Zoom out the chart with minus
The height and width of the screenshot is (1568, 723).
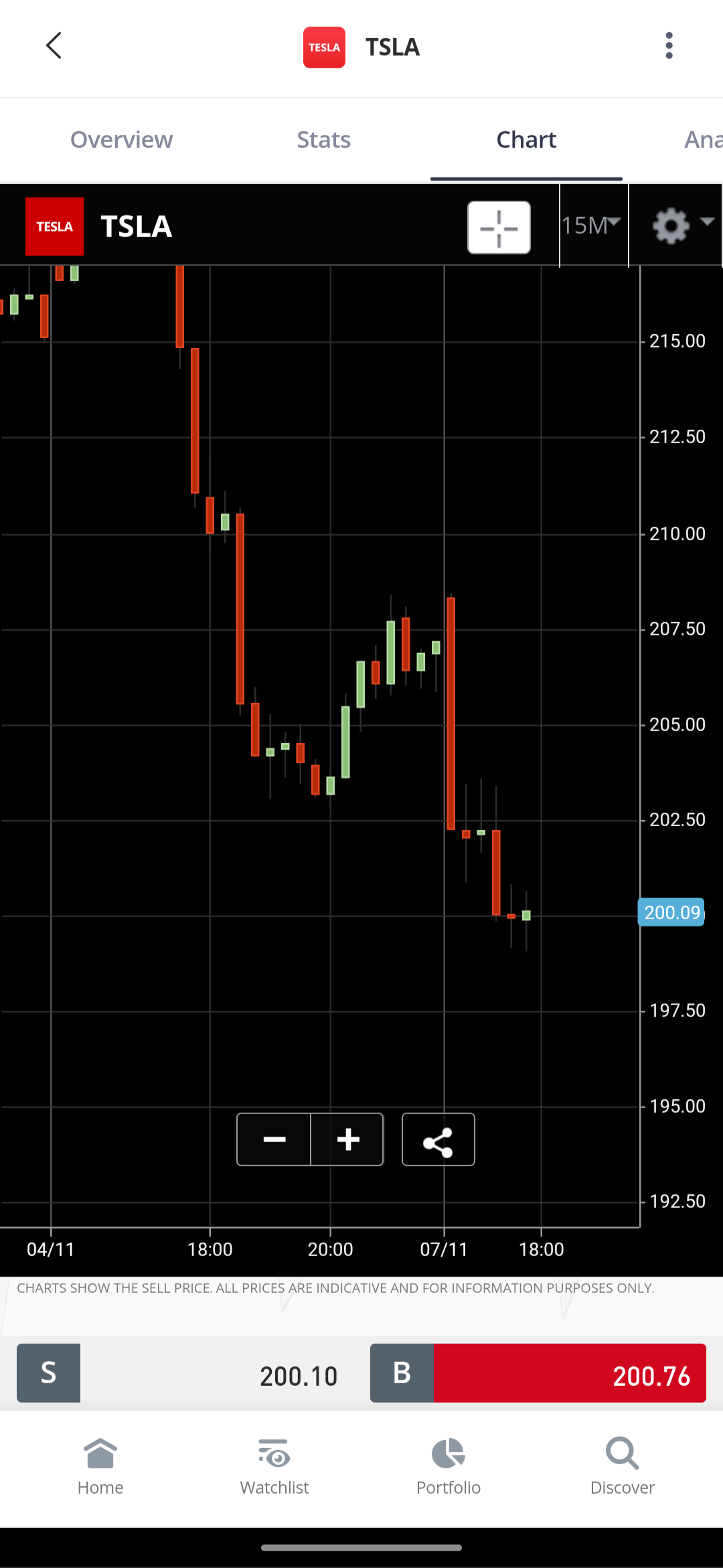click(x=274, y=1140)
